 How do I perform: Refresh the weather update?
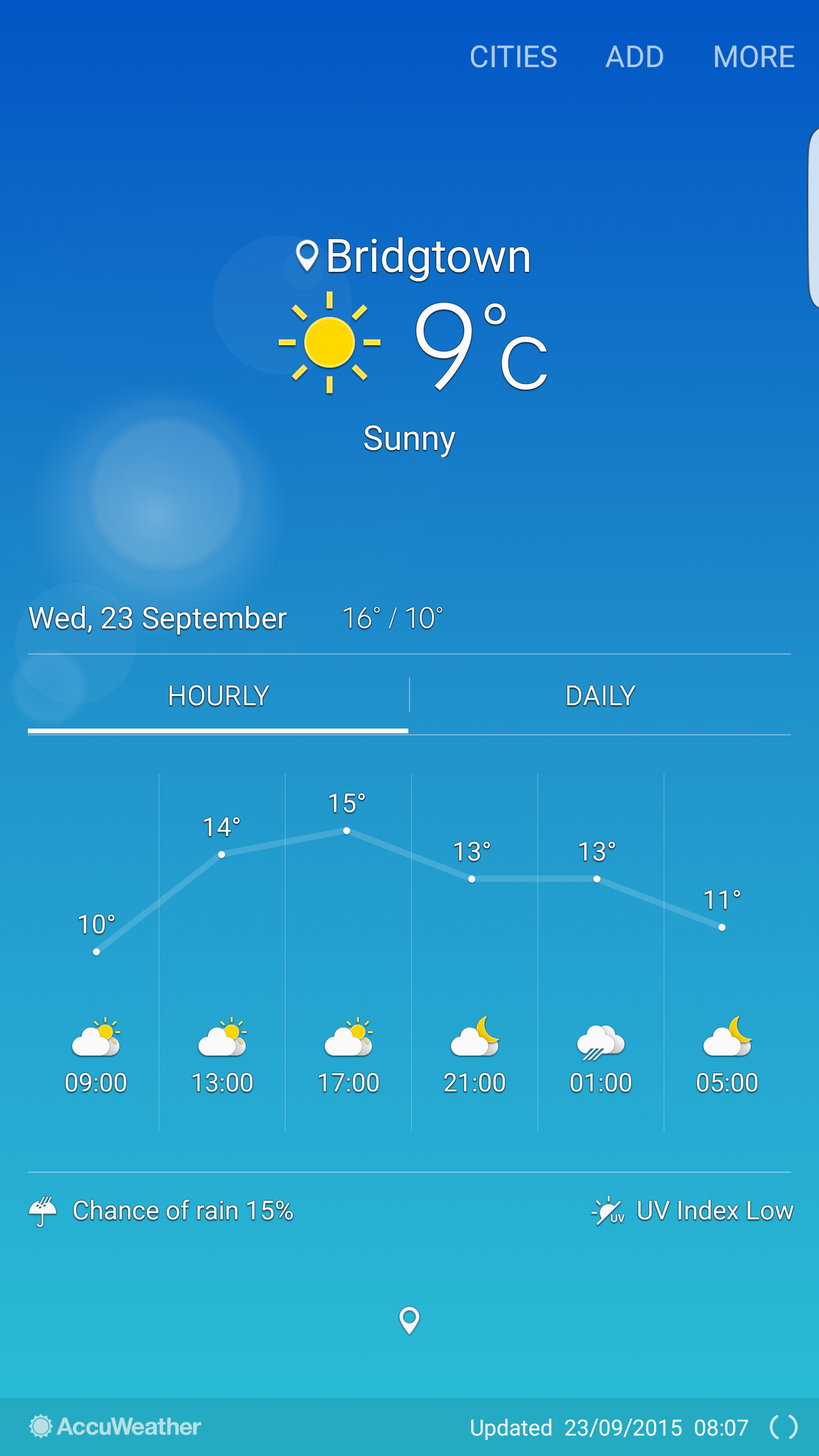(x=784, y=1427)
